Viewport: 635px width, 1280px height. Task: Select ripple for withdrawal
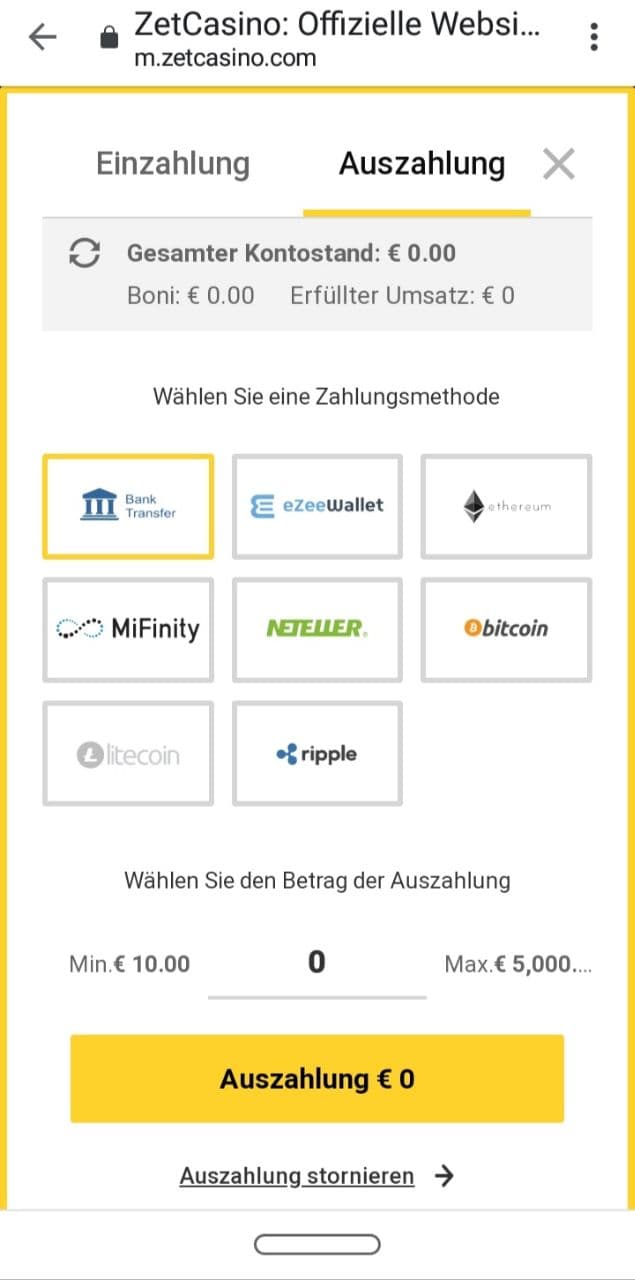point(317,753)
